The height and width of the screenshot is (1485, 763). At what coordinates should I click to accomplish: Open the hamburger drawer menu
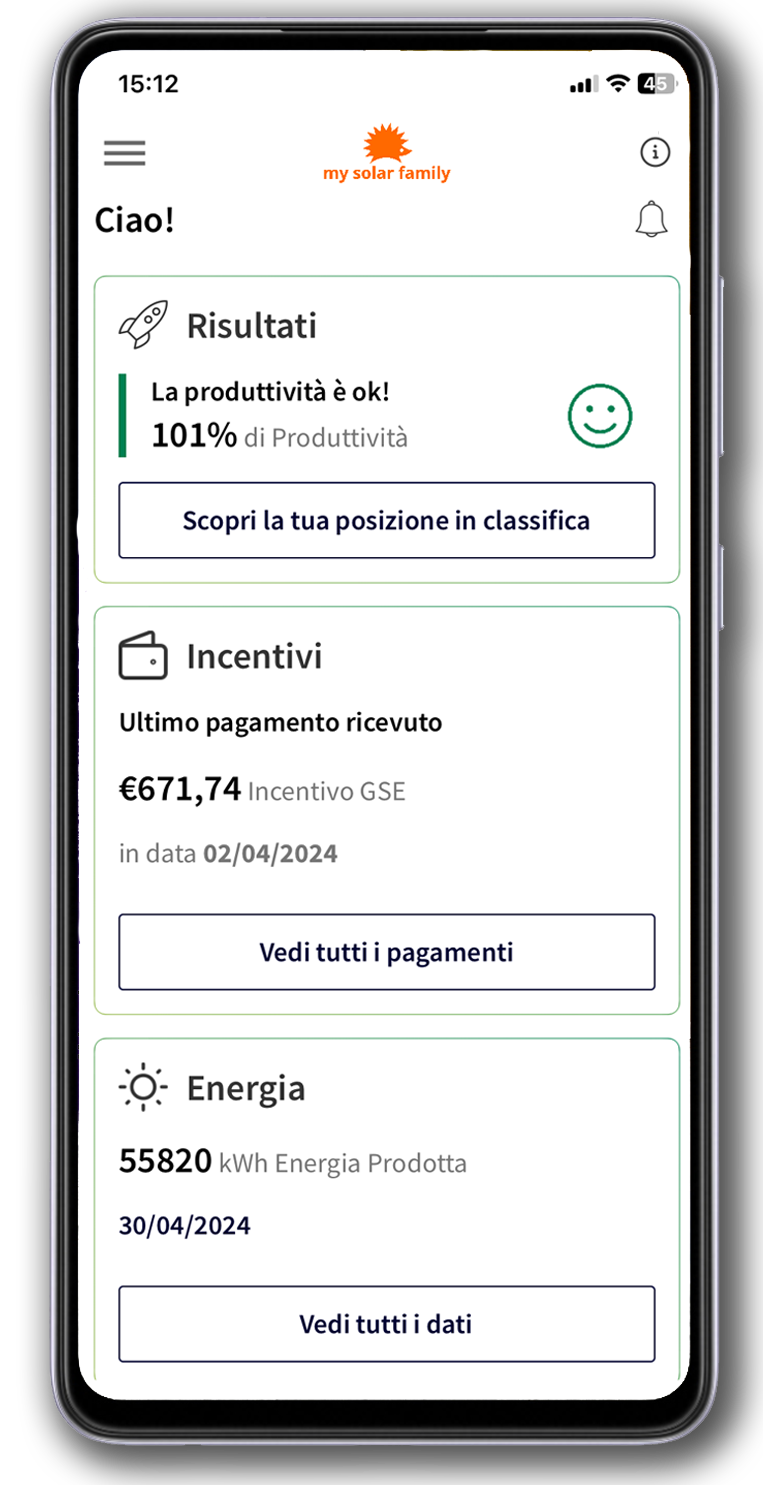[x=125, y=153]
